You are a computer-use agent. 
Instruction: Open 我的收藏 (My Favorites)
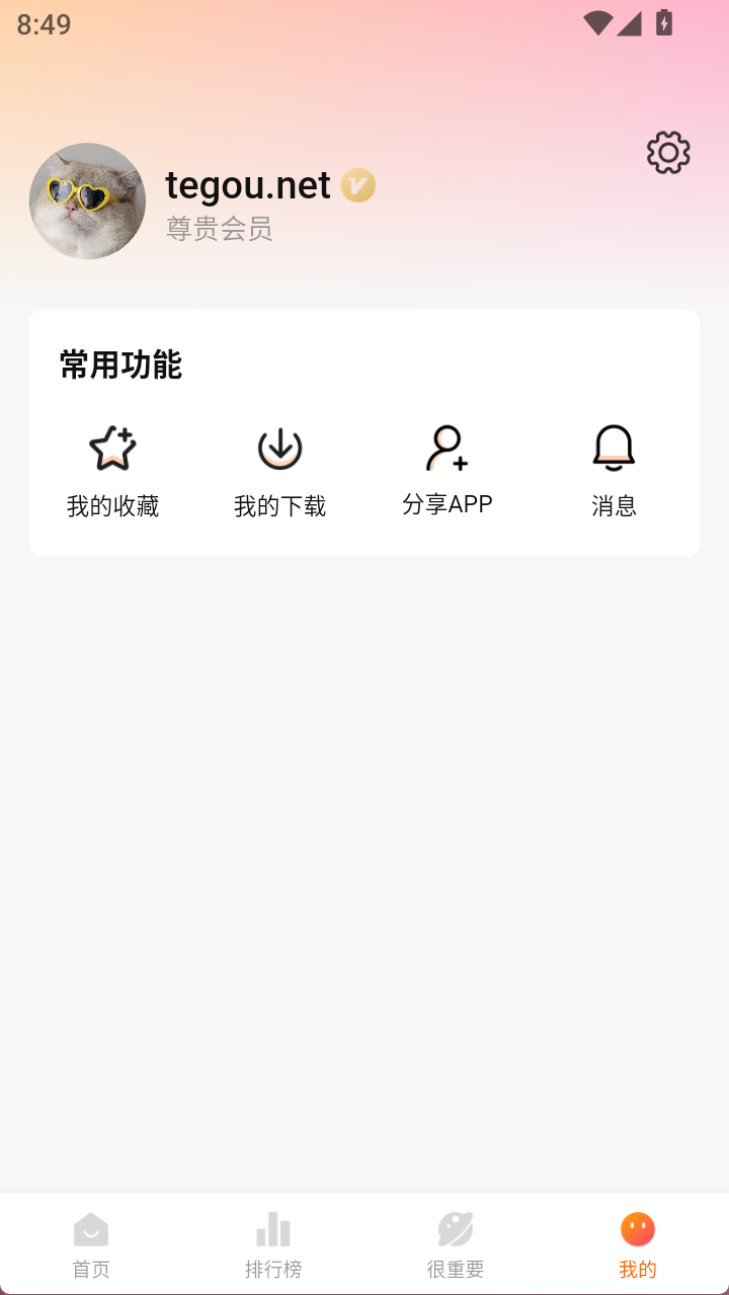click(x=113, y=470)
